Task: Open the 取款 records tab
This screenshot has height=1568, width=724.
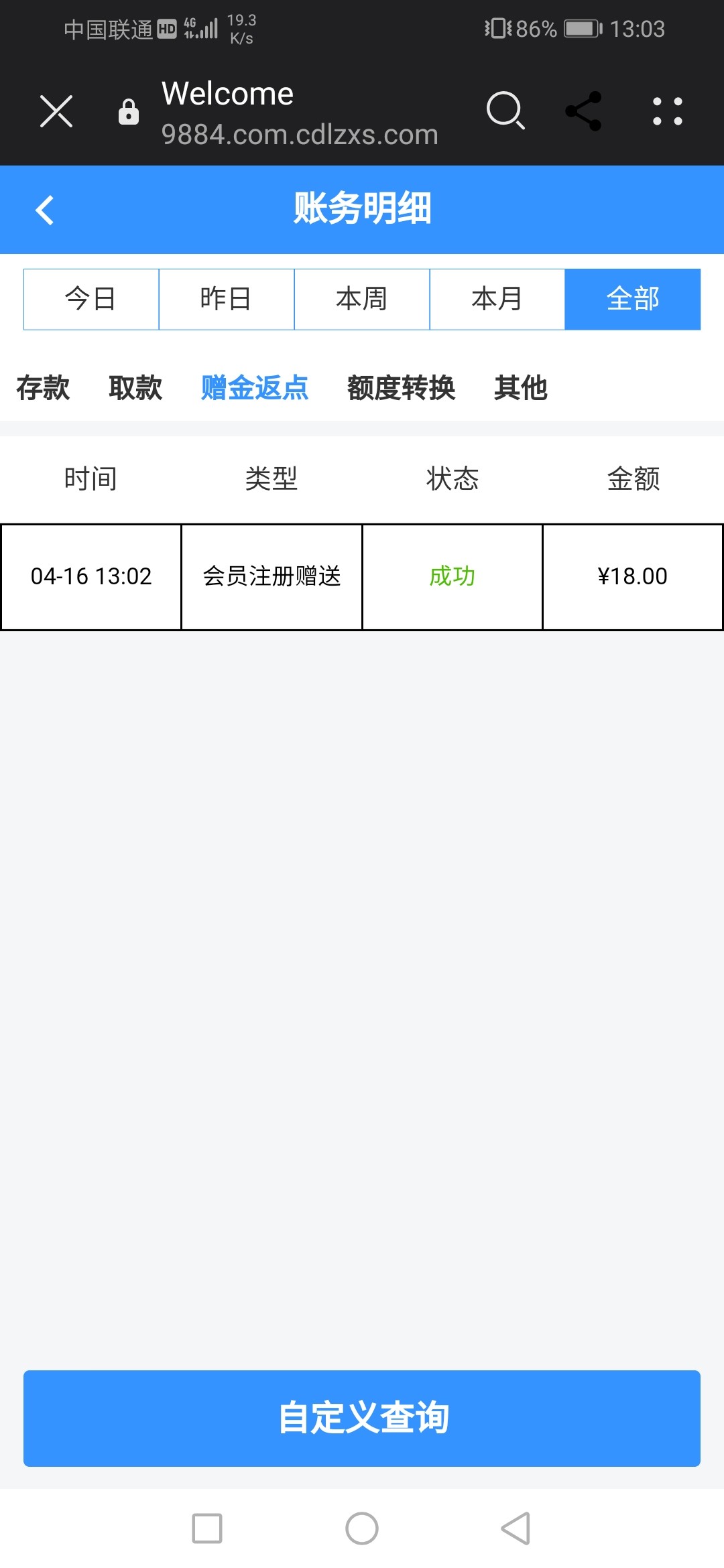Action: (135, 388)
